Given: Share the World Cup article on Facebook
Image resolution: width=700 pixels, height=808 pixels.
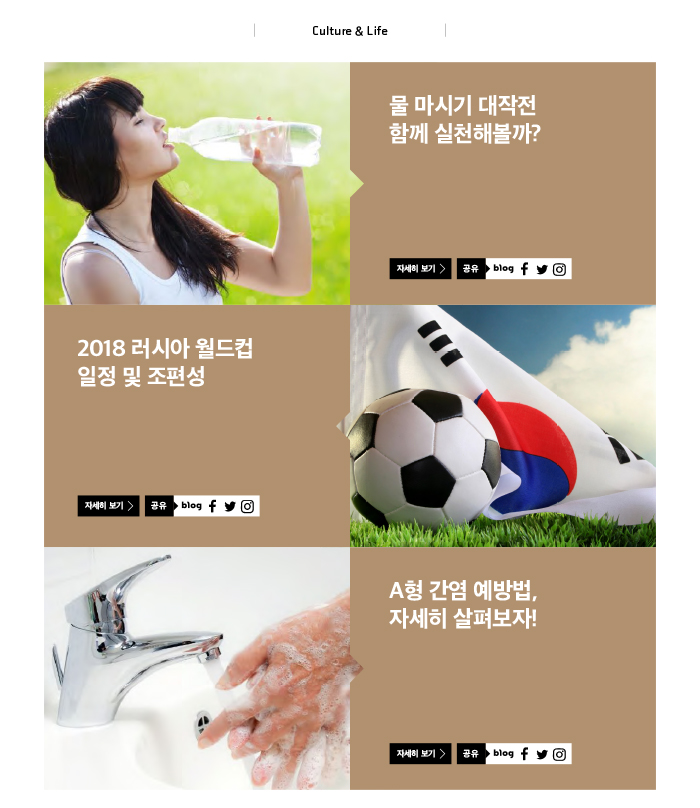Looking at the screenshot, I should click(x=213, y=506).
